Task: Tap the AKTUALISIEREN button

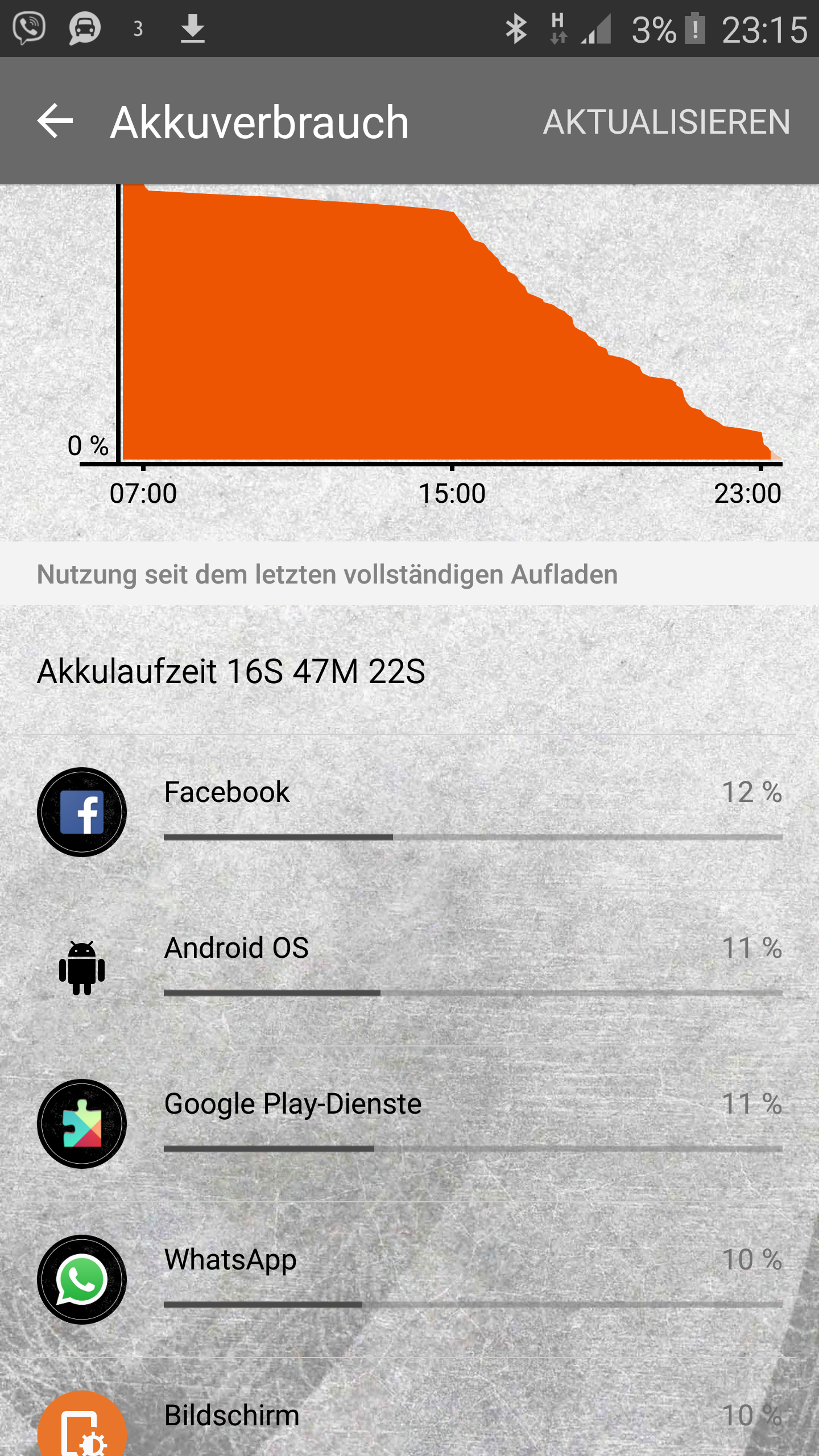Action: 667,122
